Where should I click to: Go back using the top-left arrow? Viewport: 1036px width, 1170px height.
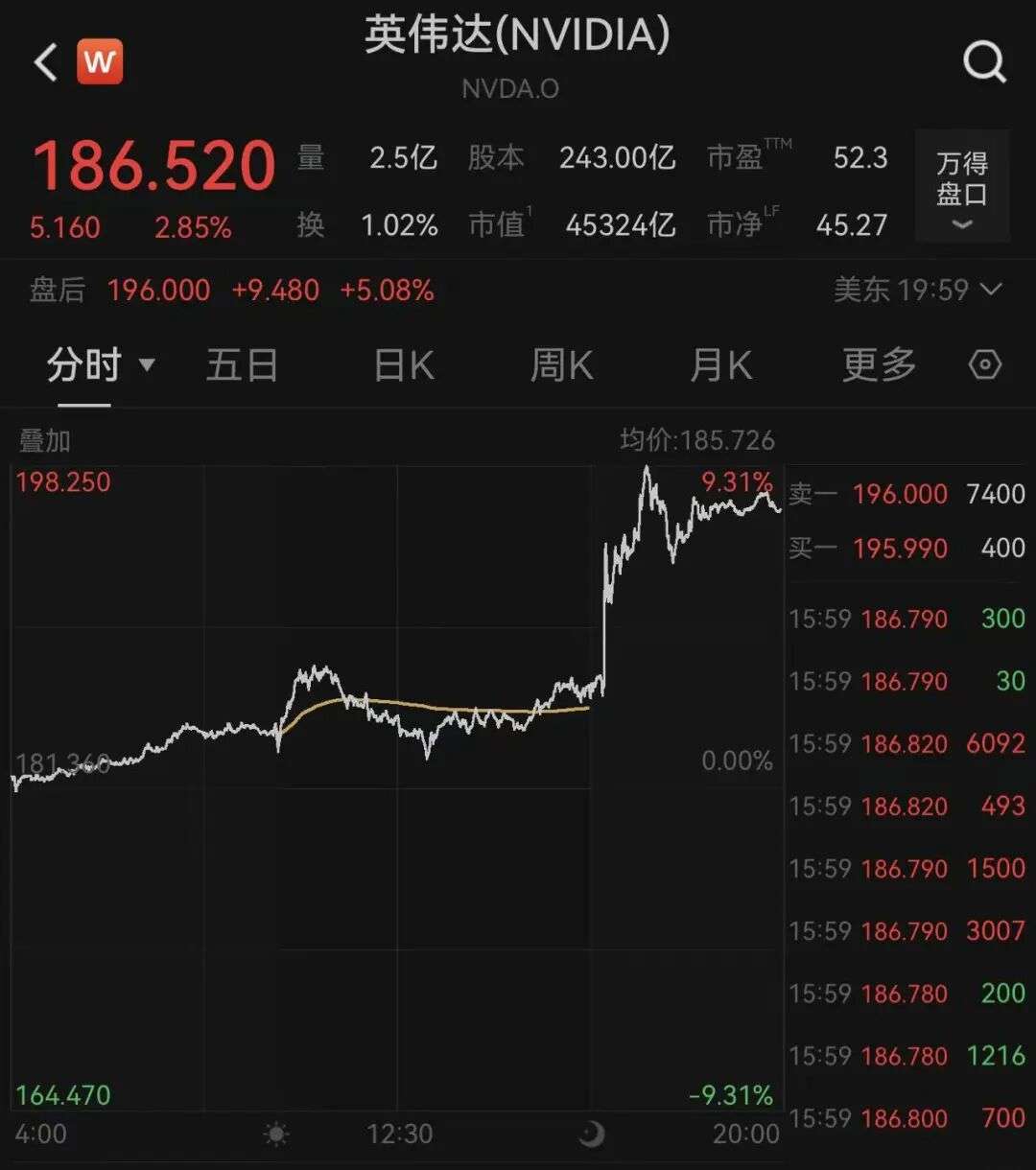click(x=45, y=63)
